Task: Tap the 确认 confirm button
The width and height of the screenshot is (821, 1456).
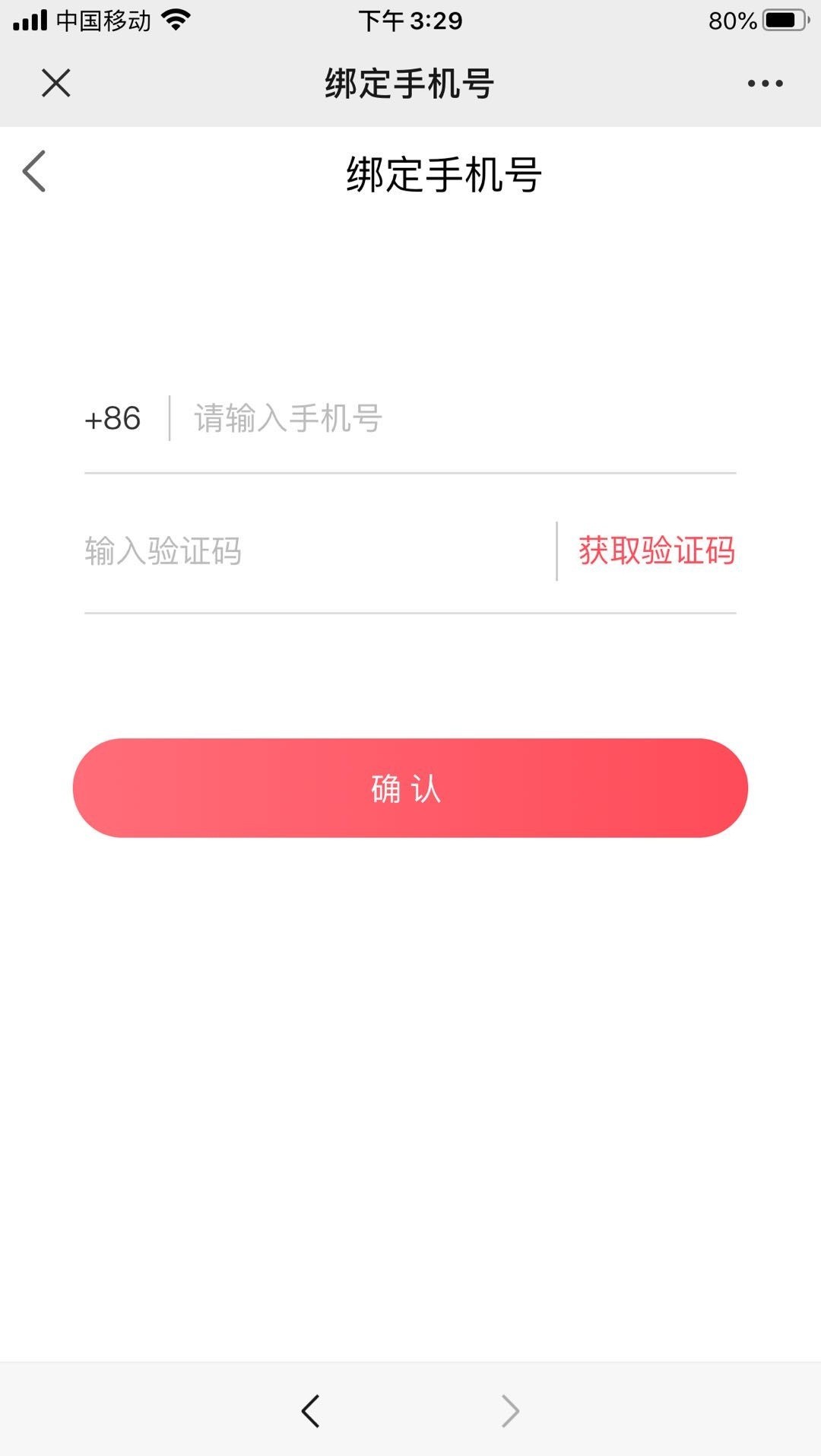Action: (410, 788)
